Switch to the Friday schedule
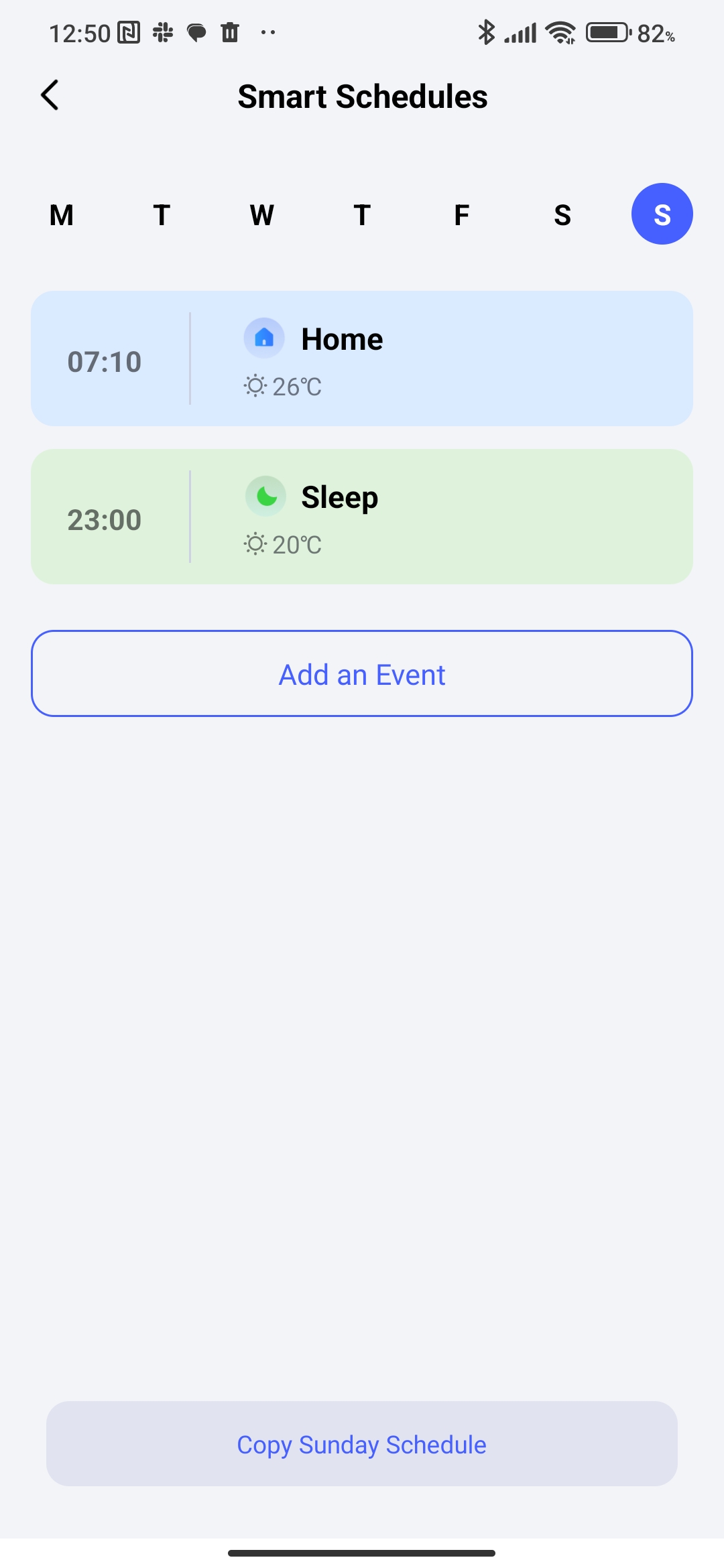Screen dimensions: 724x1568 pos(462,215)
